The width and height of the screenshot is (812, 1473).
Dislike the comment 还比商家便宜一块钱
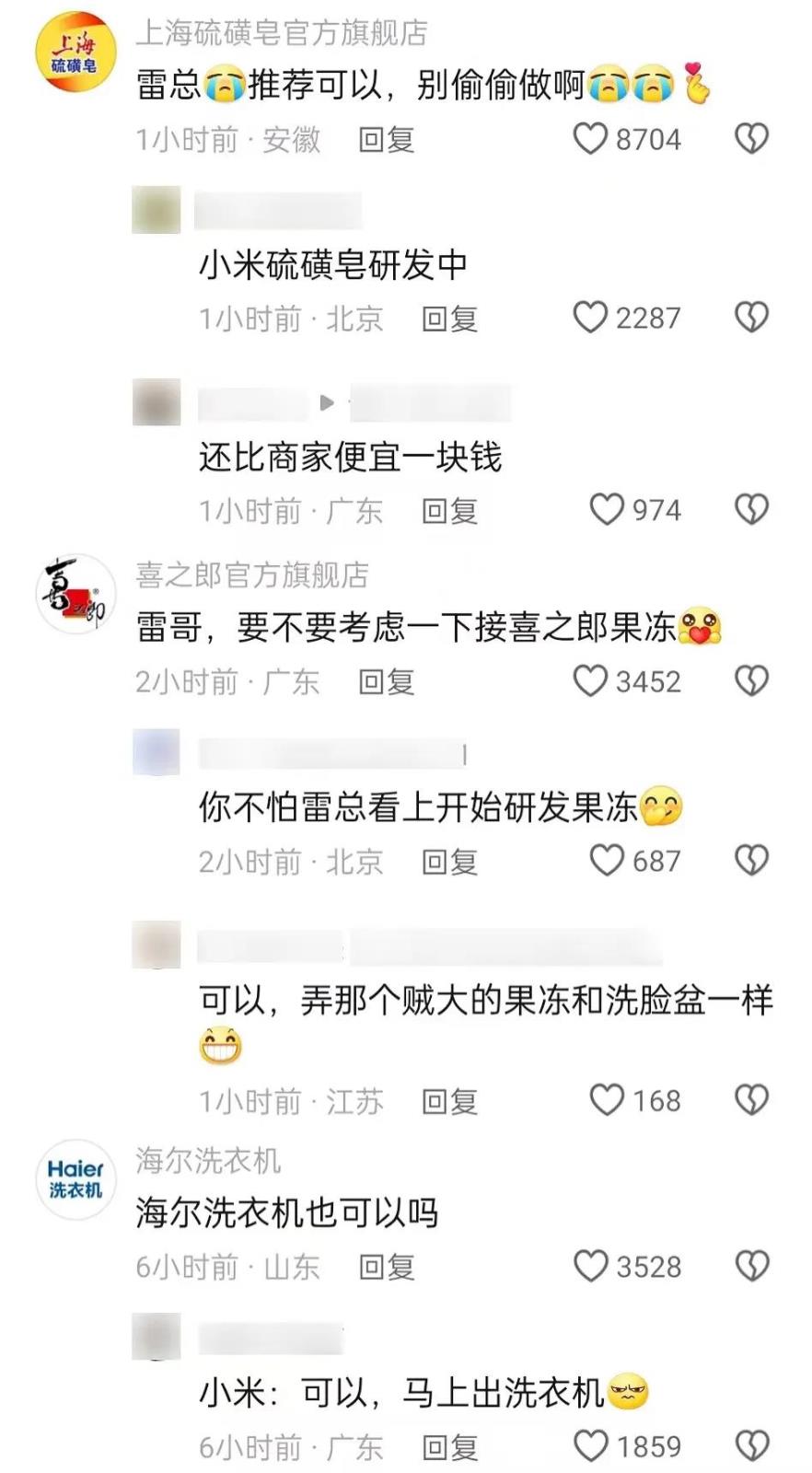751,509
